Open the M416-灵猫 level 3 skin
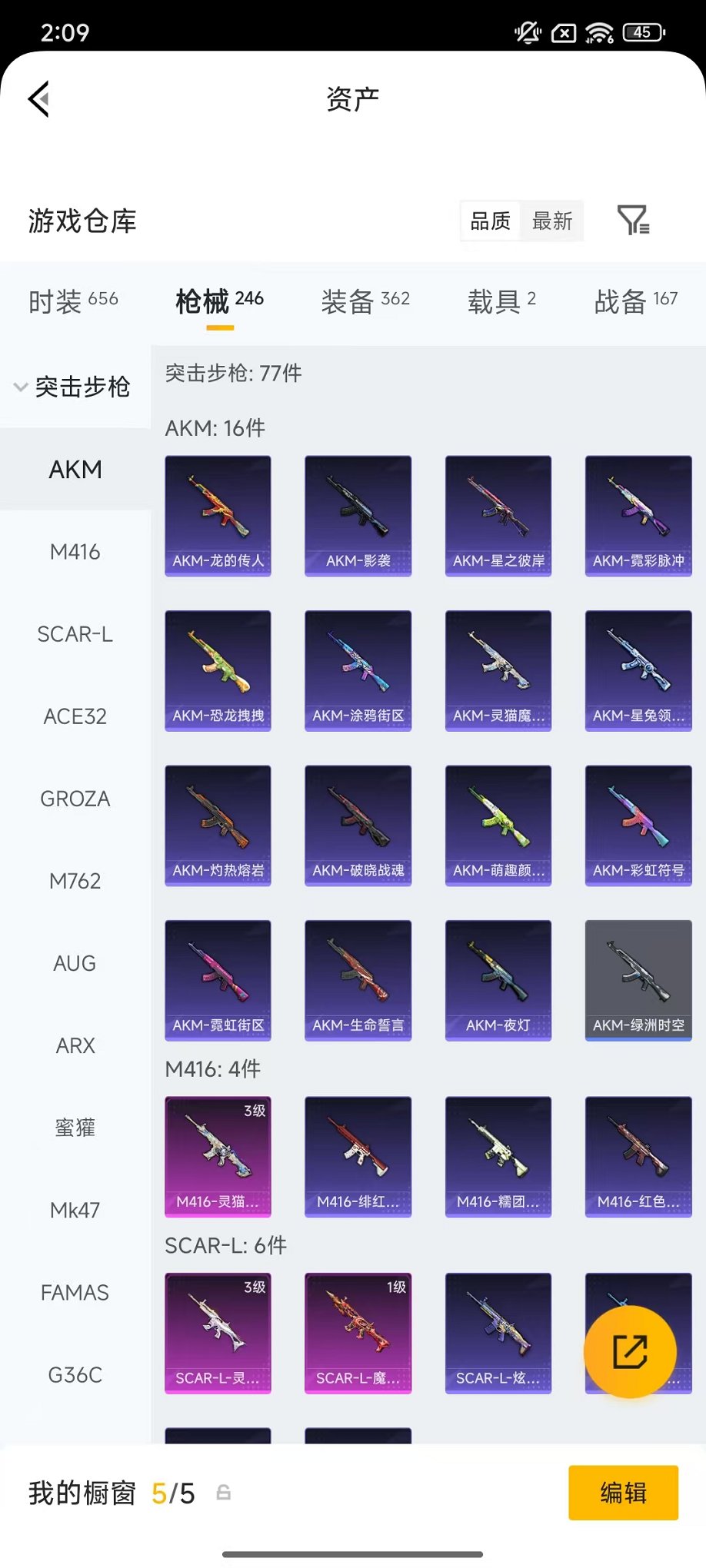The image size is (706, 1568). pos(218,1156)
